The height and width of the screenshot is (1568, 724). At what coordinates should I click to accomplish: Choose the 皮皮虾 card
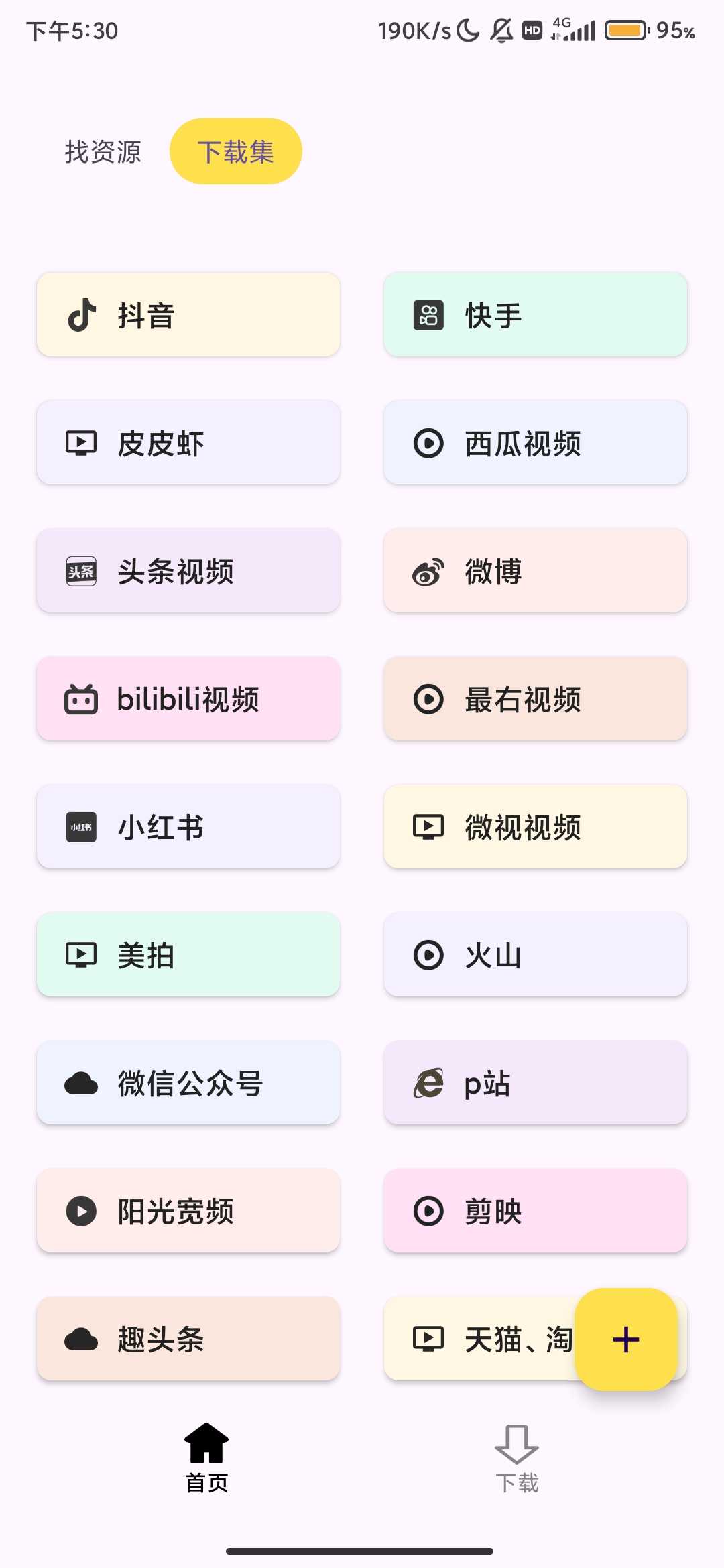[188, 443]
